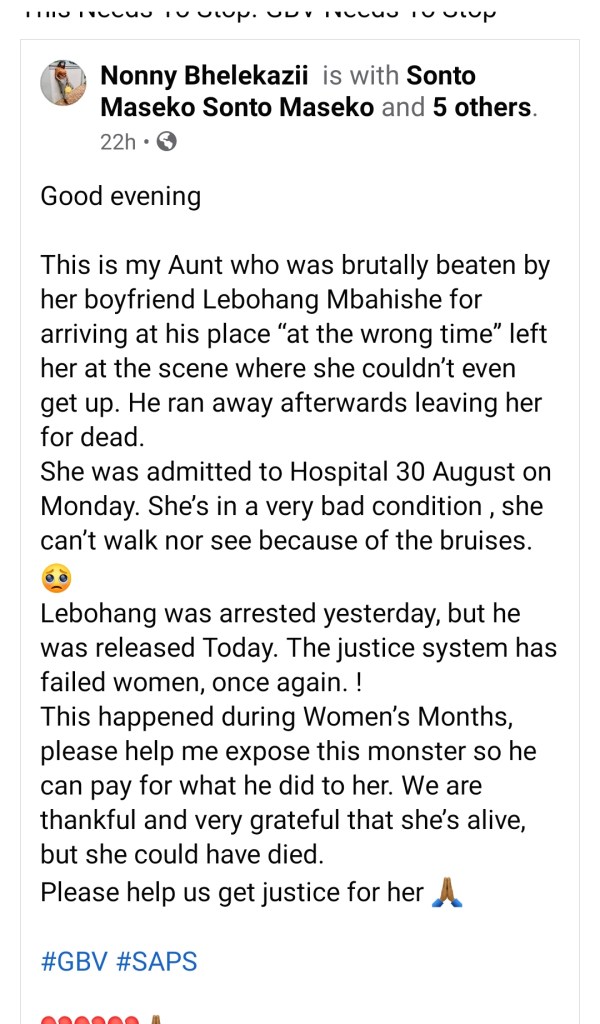Open the 22h post timestamp
The width and height of the screenshot is (600, 1024).
tap(117, 141)
